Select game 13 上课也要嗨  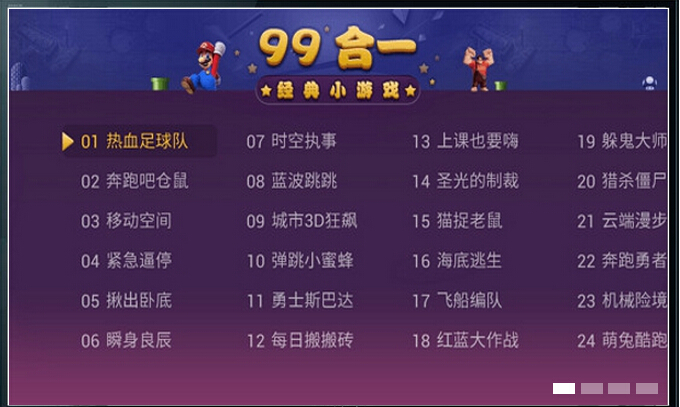point(465,141)
